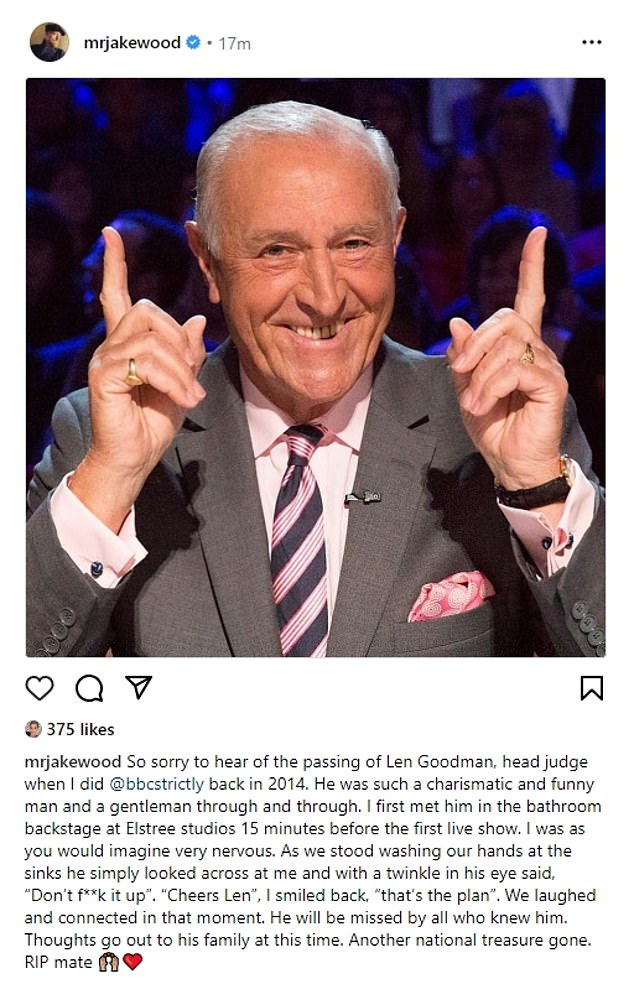Like the post with the heart icon
The height and width of the screenshot is (984, 634).
click(x=39, y=688)
